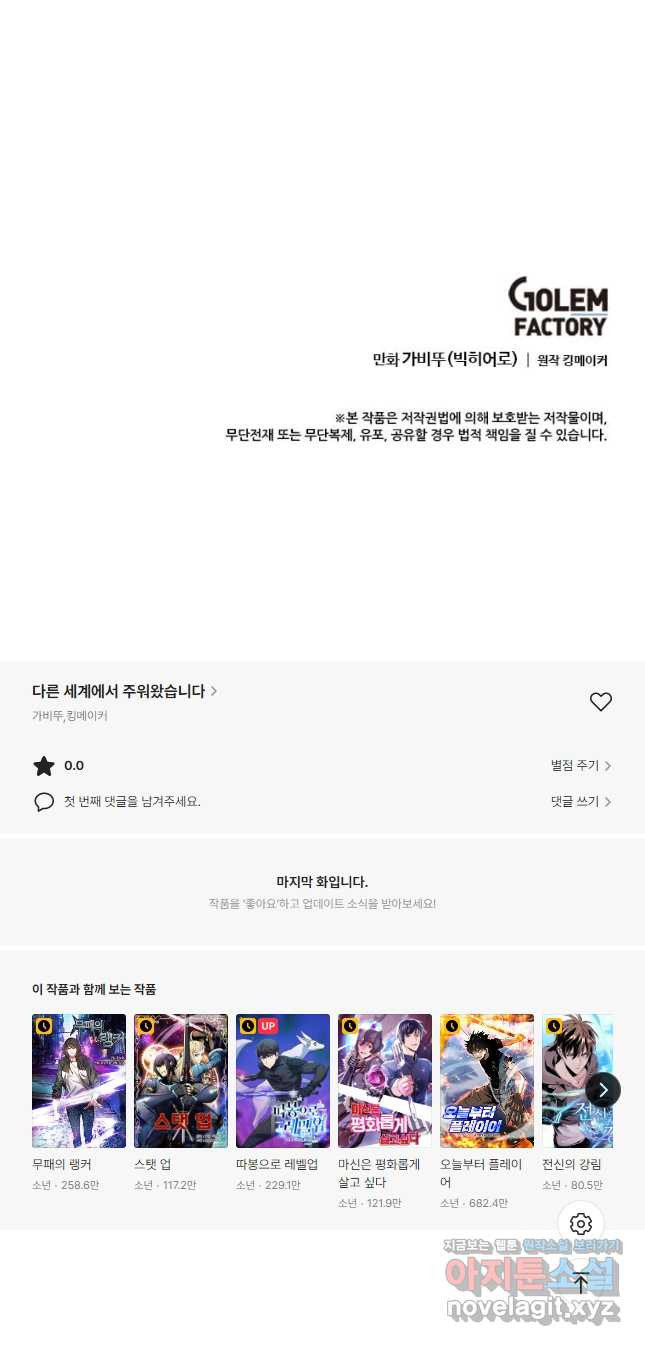Screen dimensions: 645x1346
Task: Open the viewer settings gear
Action: pyautogui.click(x=581, y=1224)
